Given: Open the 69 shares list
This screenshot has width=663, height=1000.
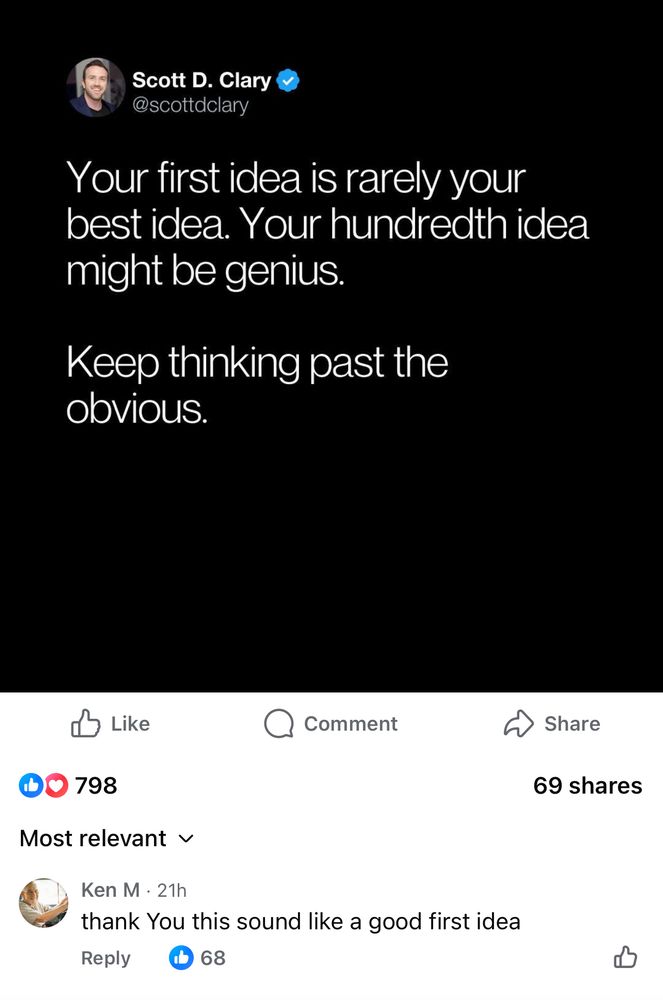Looking at the screenshot, I should coord(587,785).
